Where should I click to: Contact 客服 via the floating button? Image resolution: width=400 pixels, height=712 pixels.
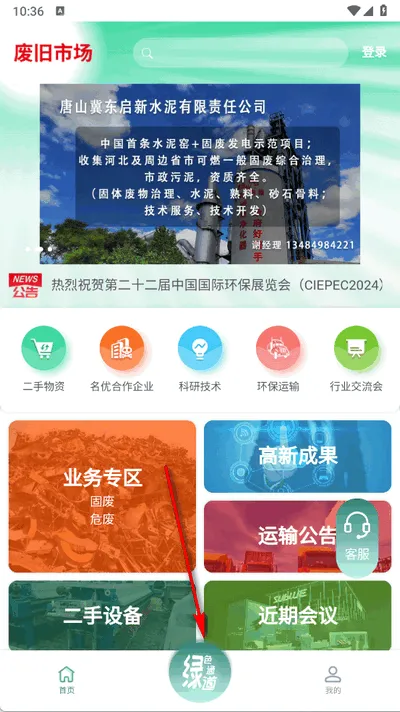click(357, 538)
